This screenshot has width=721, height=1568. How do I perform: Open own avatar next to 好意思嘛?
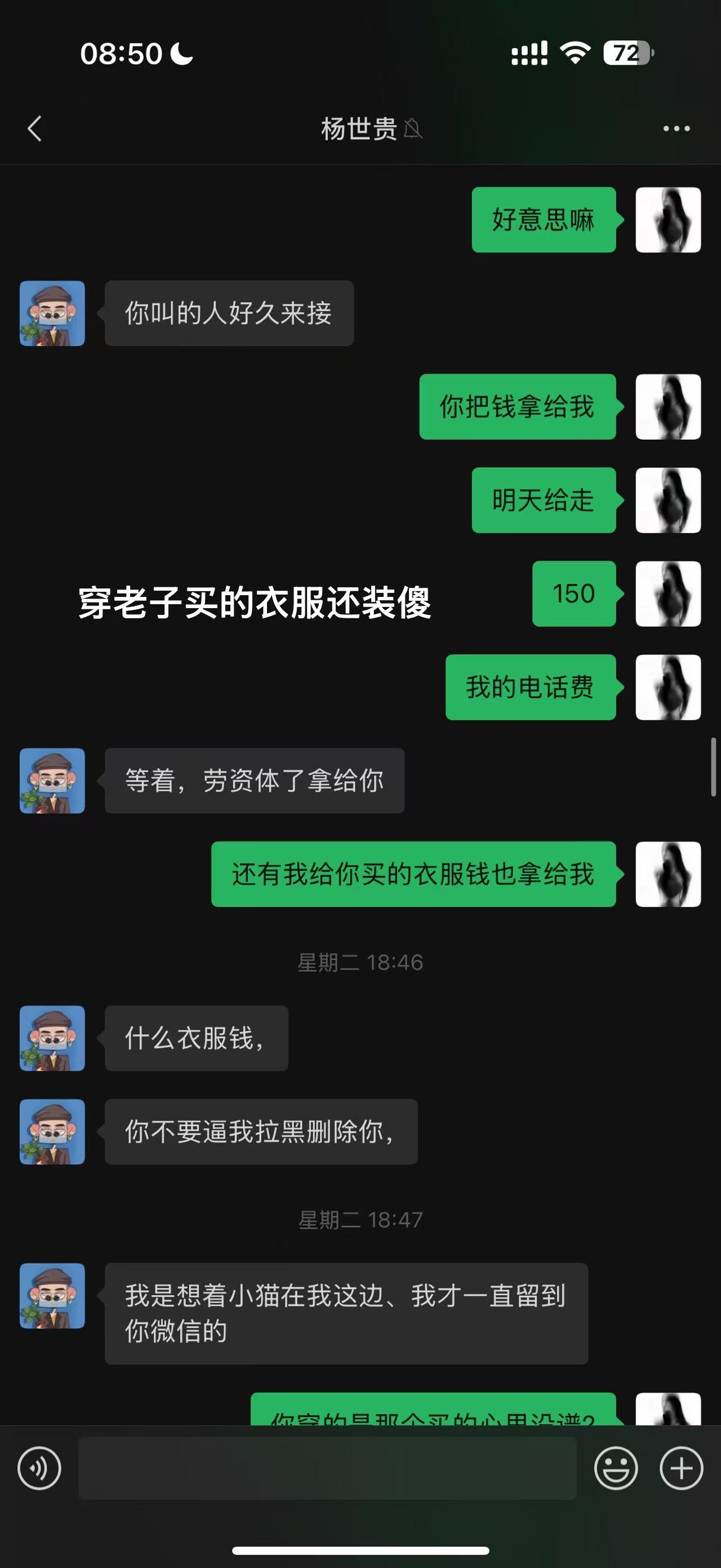pos(668,220)
